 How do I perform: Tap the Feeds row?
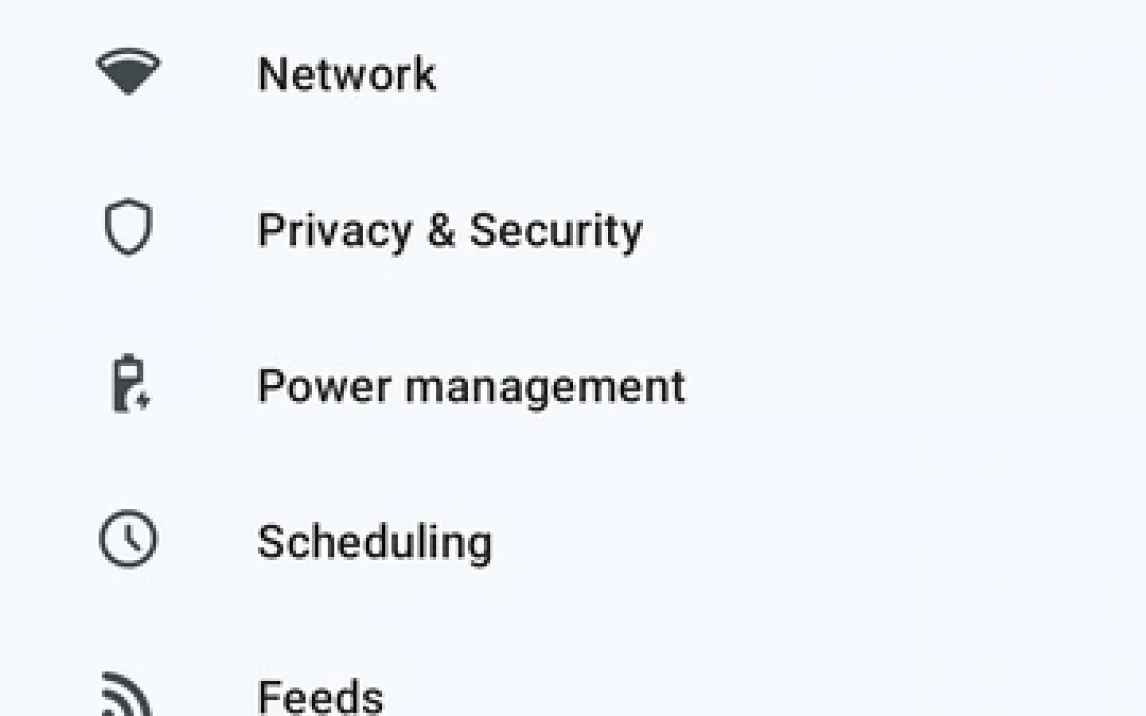pos(320,696)
